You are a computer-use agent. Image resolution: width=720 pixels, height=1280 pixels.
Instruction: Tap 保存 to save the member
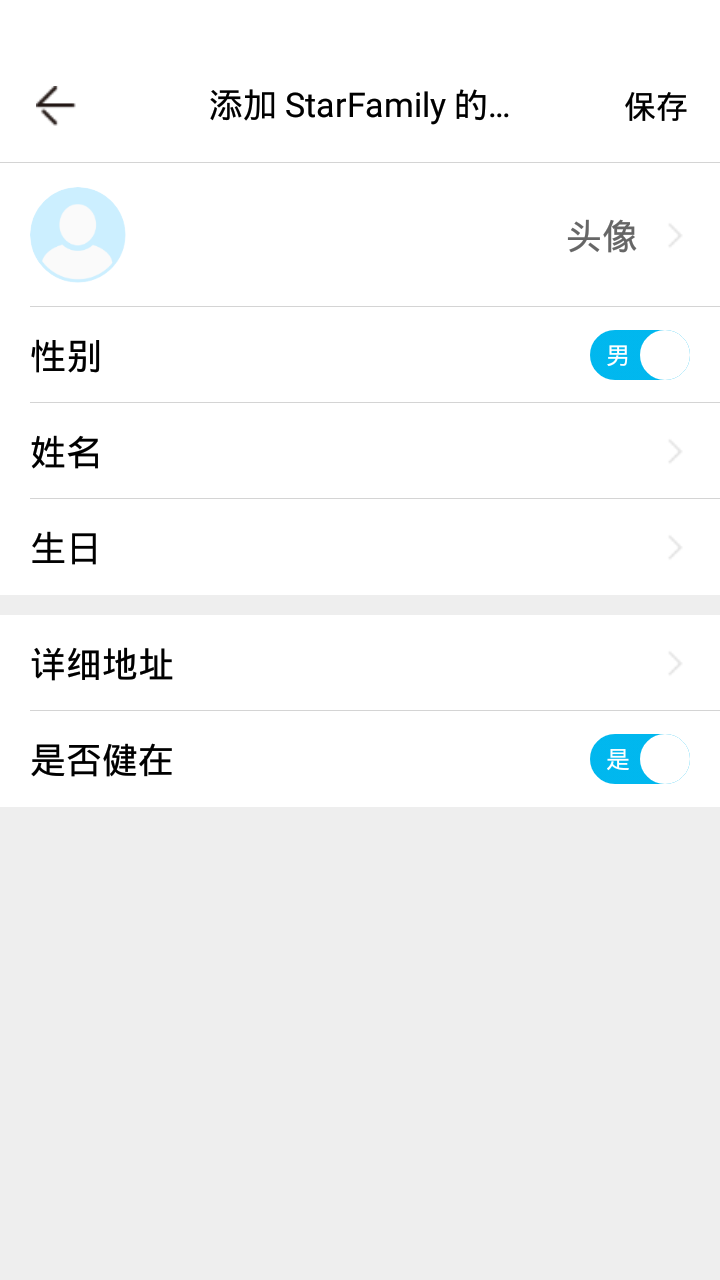[655, 106]
